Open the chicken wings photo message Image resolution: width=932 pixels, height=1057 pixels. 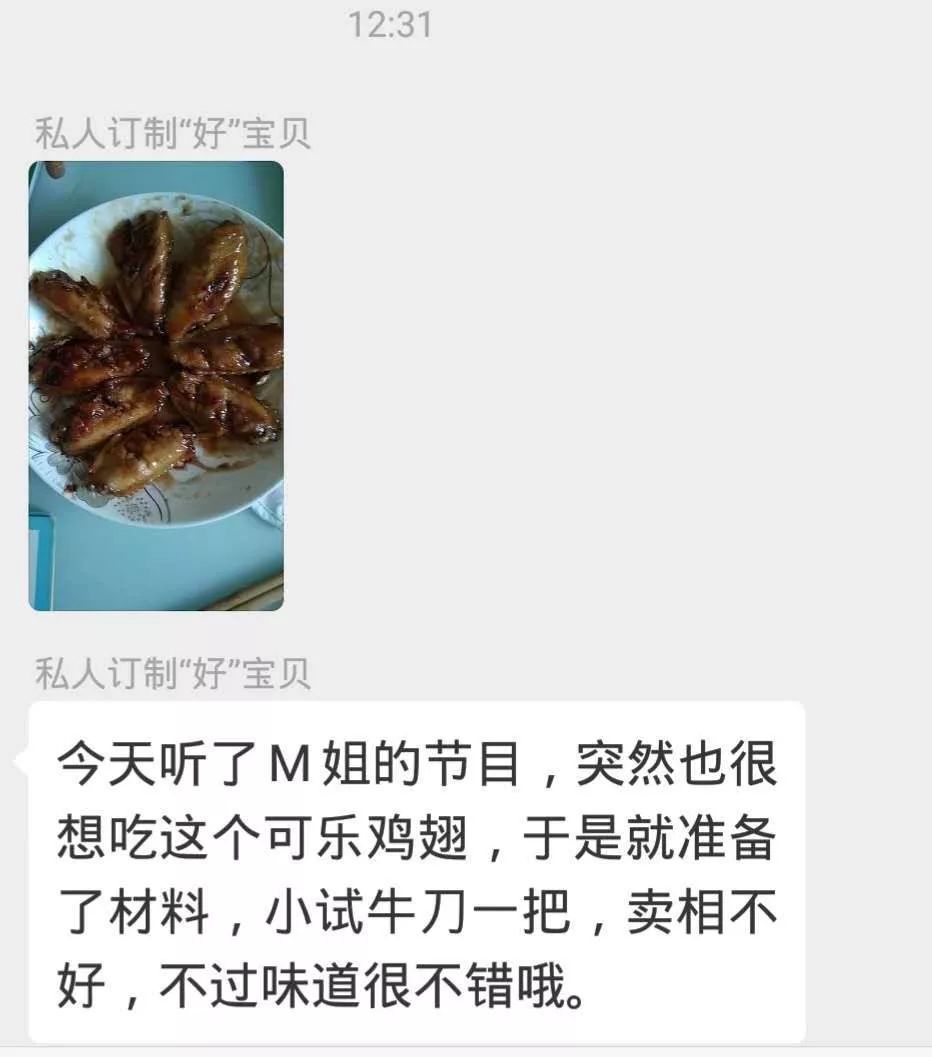[156, 385]
